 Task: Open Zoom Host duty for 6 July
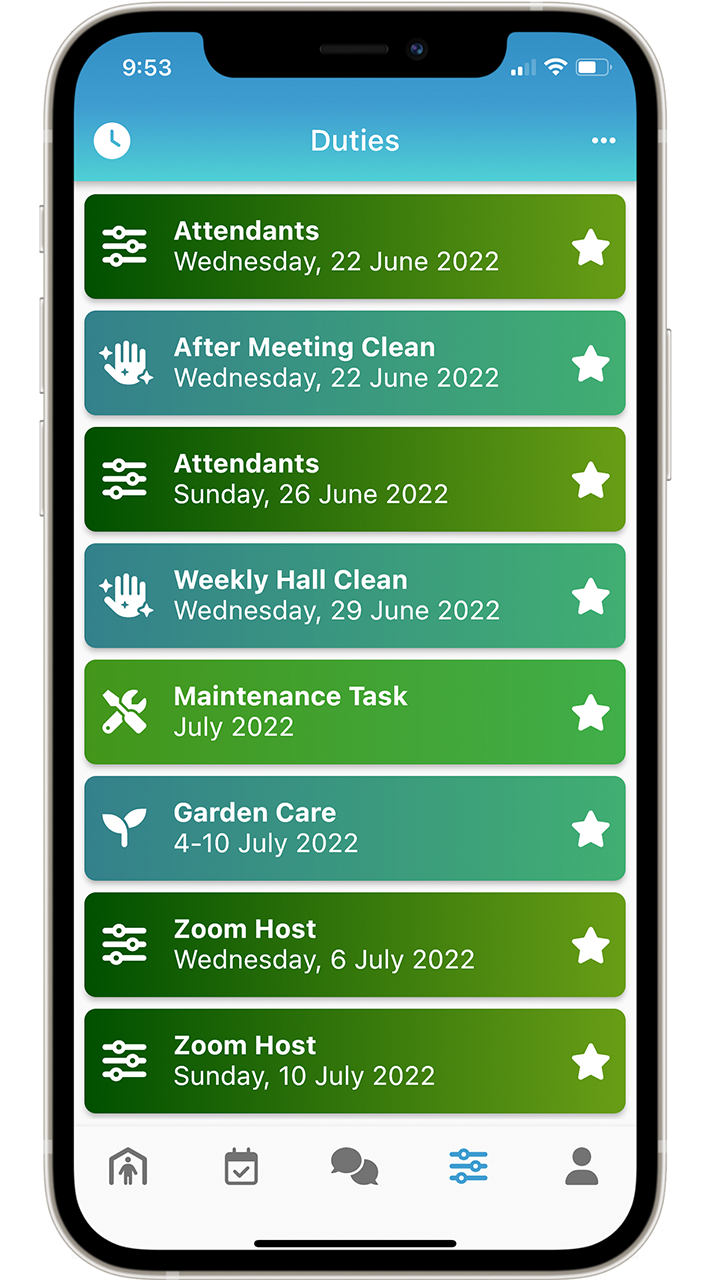[335, 944]
